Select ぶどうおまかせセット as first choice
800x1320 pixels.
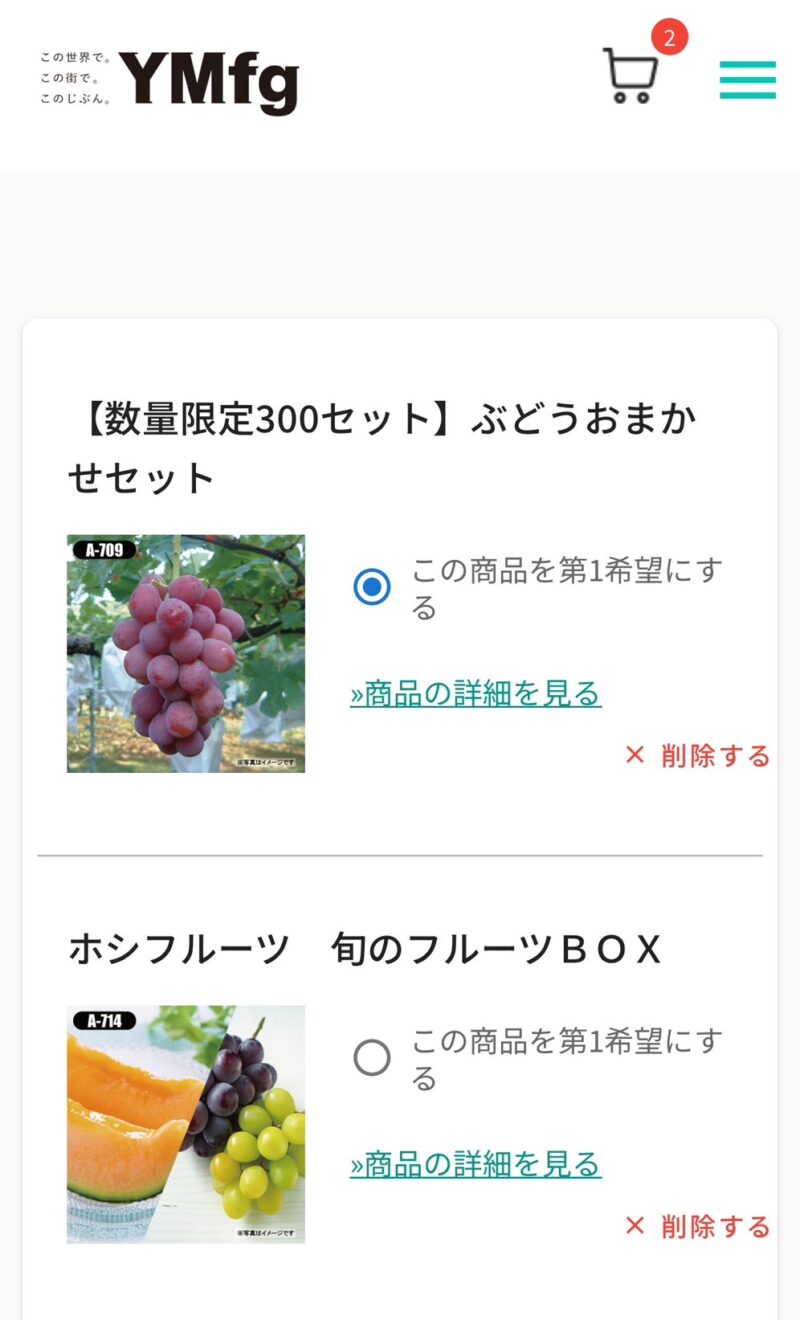click(x=372, y=587)
